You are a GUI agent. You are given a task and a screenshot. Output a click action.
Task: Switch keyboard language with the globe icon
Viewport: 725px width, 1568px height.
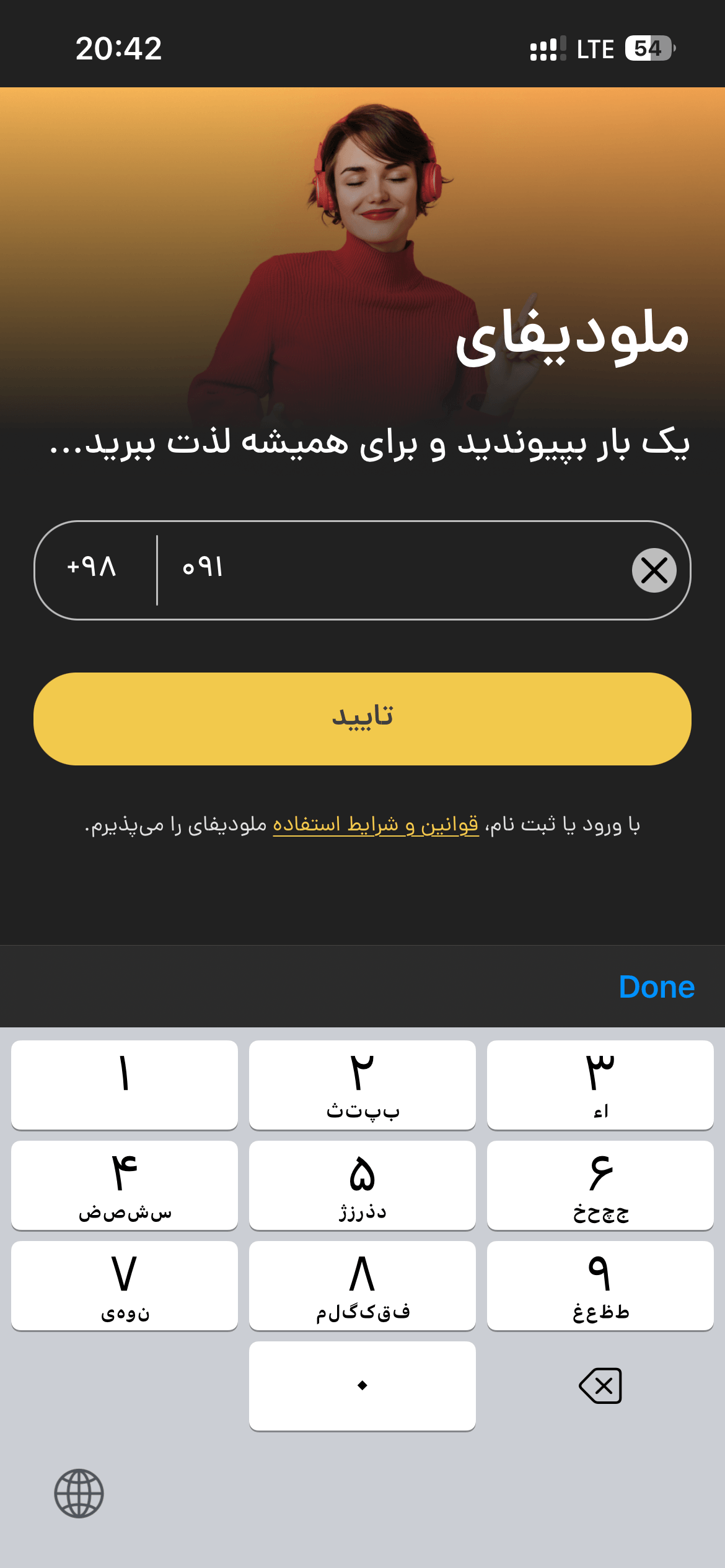79,1493
